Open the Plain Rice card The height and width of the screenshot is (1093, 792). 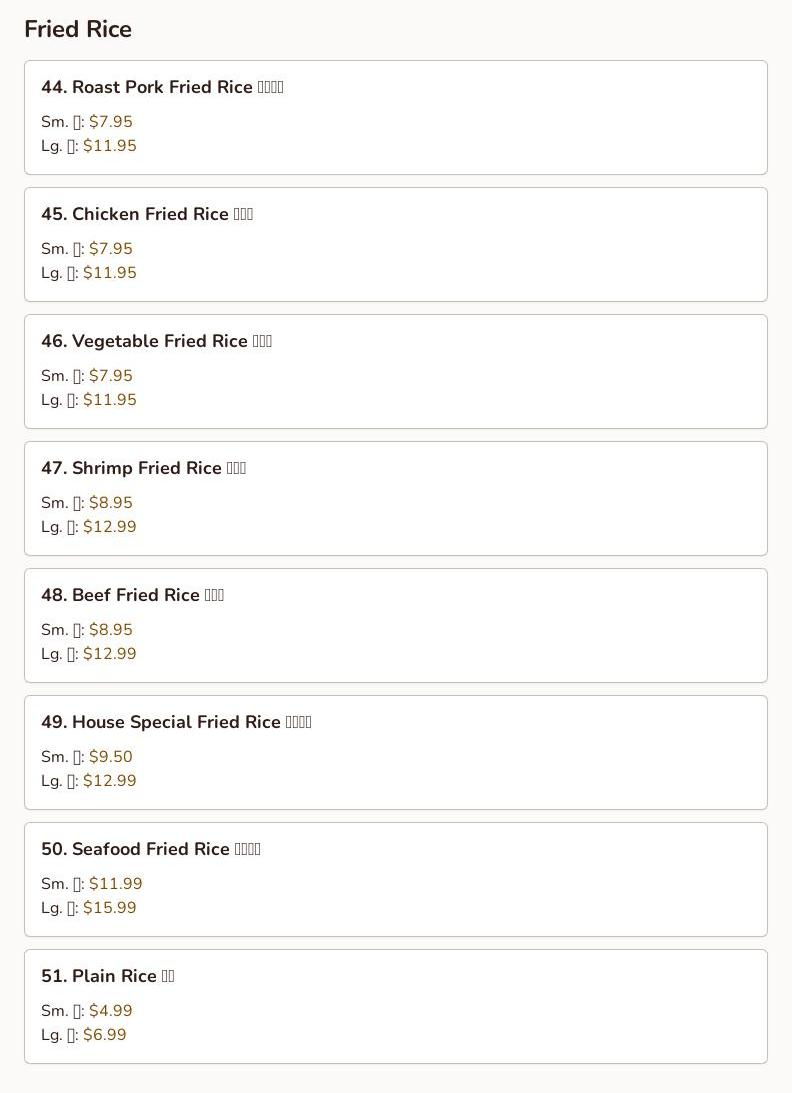[x=395, y=1006]
